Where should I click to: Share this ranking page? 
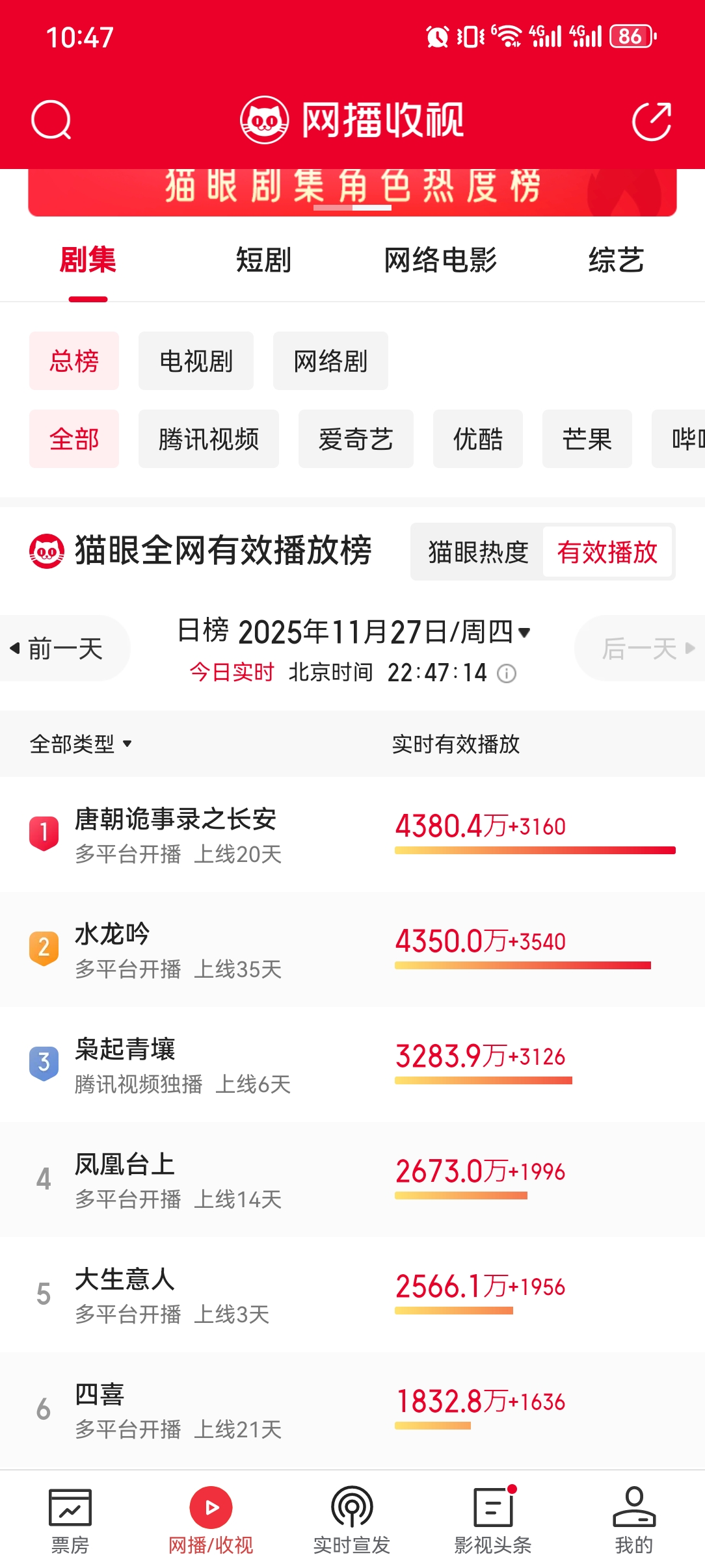point(652,121)
